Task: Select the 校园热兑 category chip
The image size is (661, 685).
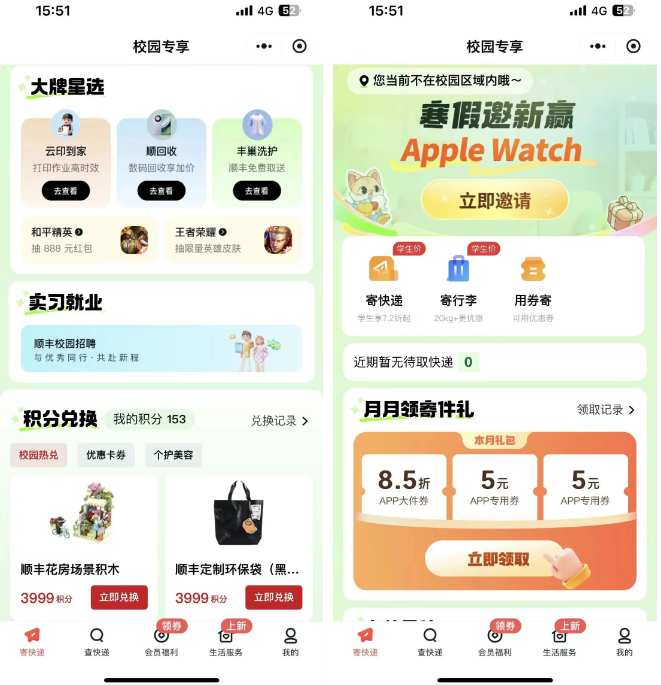Action: pyautogui.click(x=39, y=455)
